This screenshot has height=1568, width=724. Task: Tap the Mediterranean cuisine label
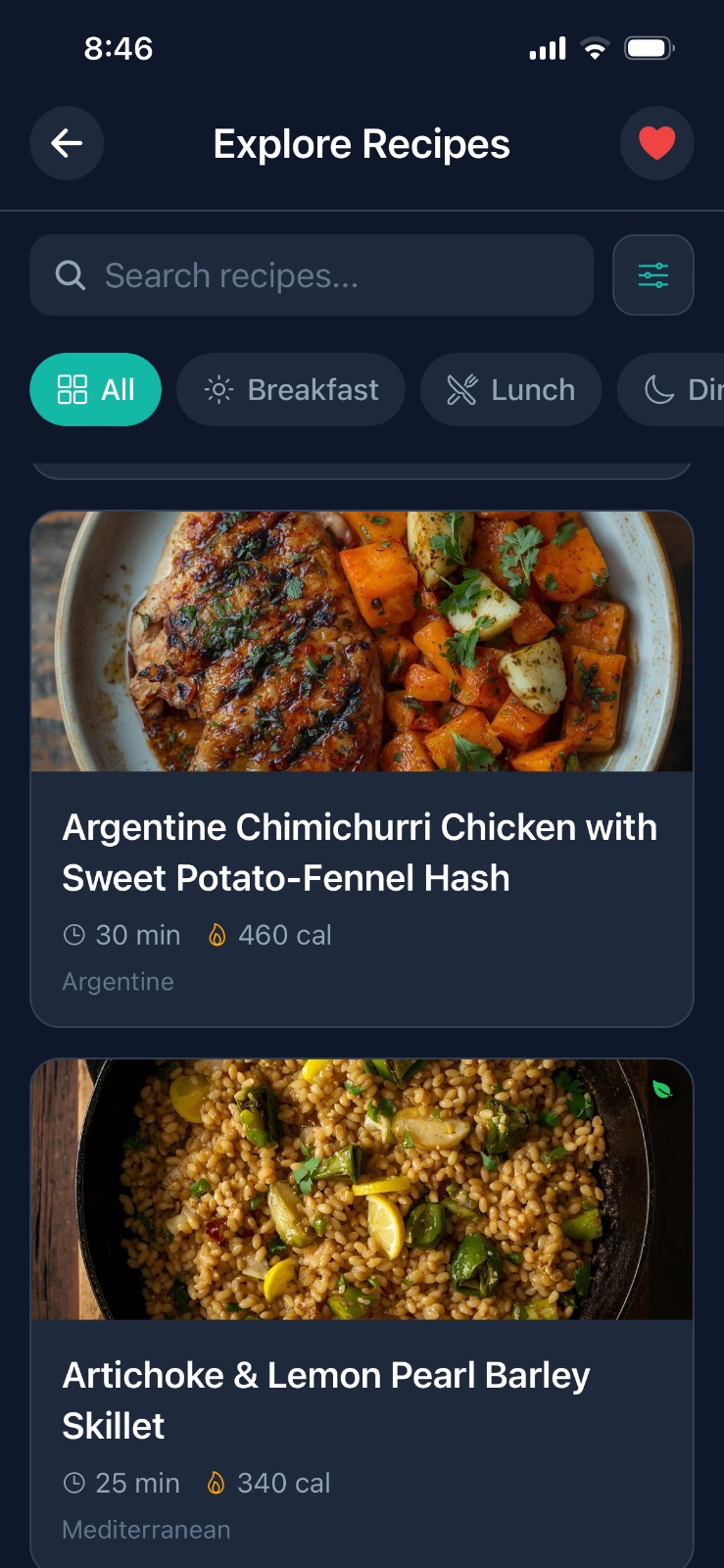click(x=145, y=1529)
